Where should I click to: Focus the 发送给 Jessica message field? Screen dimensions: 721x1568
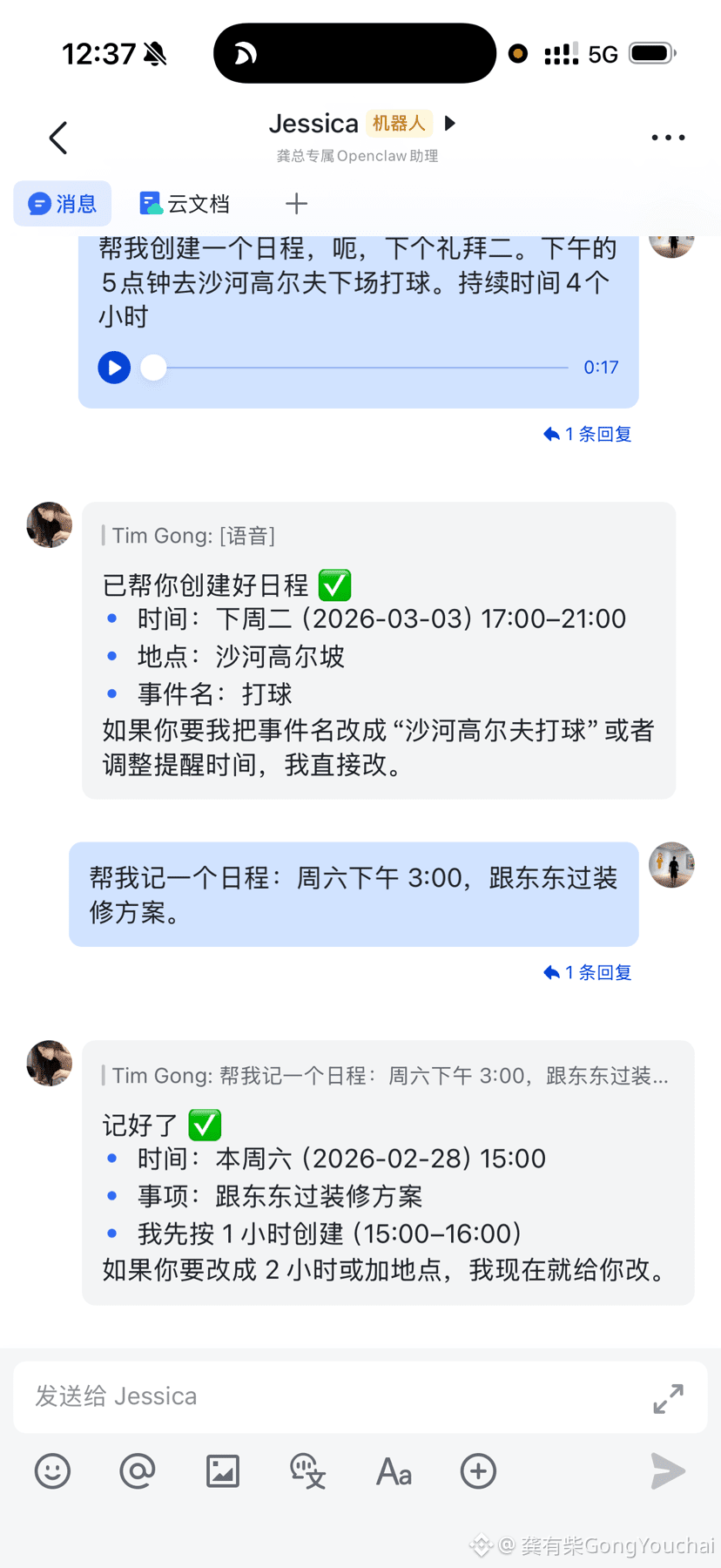331,1396
